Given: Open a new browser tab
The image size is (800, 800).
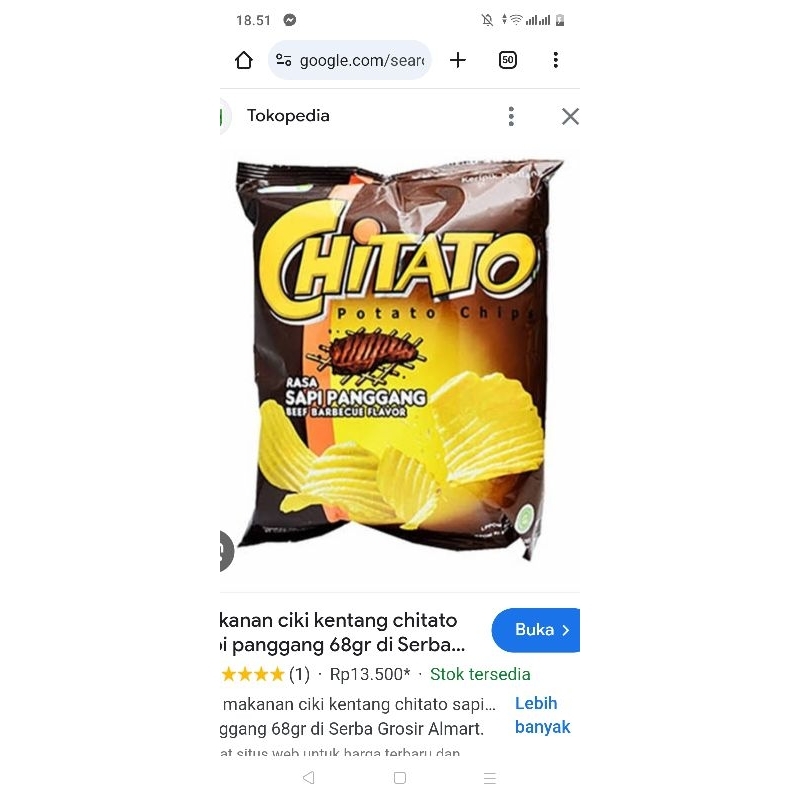Looking at the screenshot, I should pyautogui.click(x=458, y=60).
